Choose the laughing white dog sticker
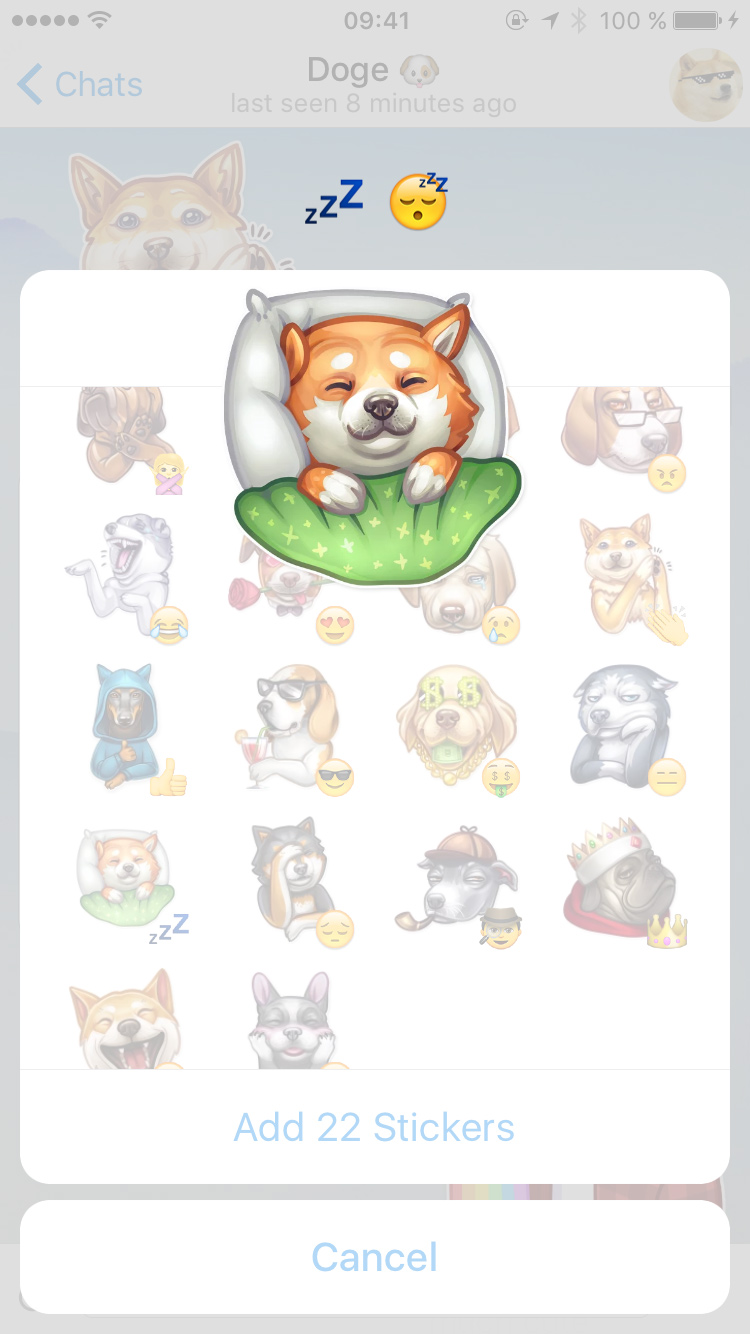 click(x=126, y=577)
